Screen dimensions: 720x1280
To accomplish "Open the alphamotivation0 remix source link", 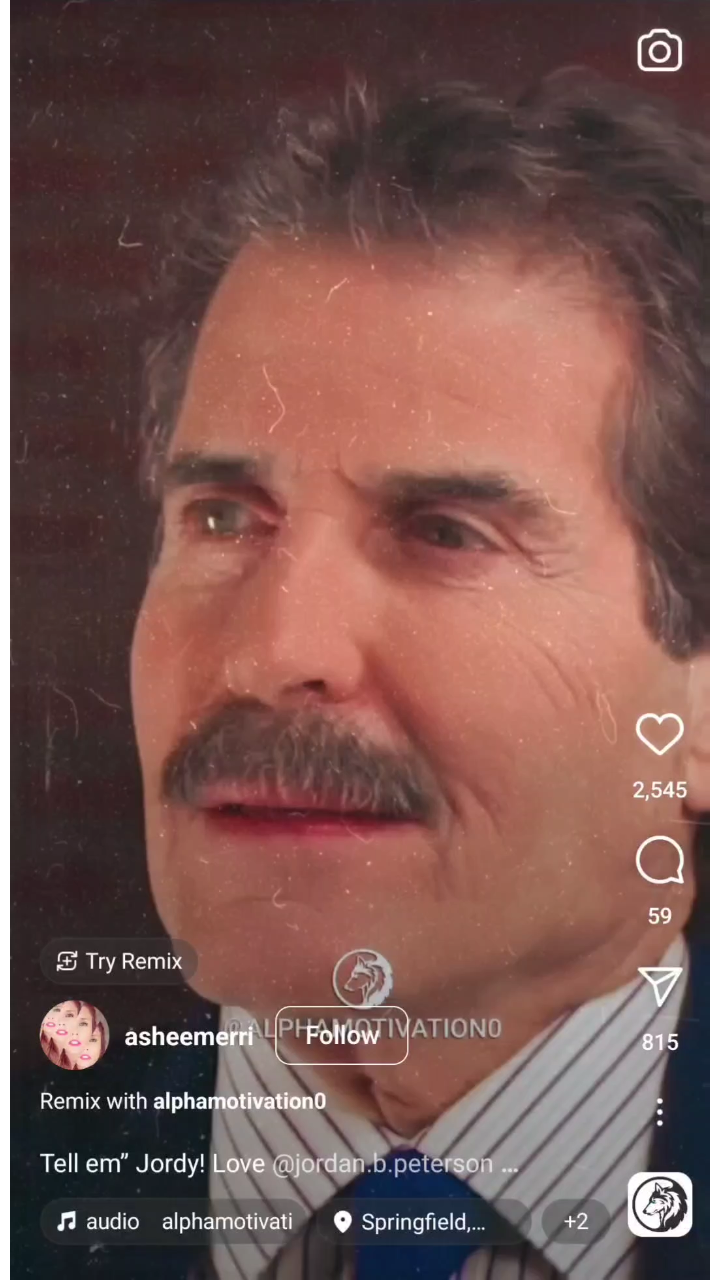I will click(239, 1101).
